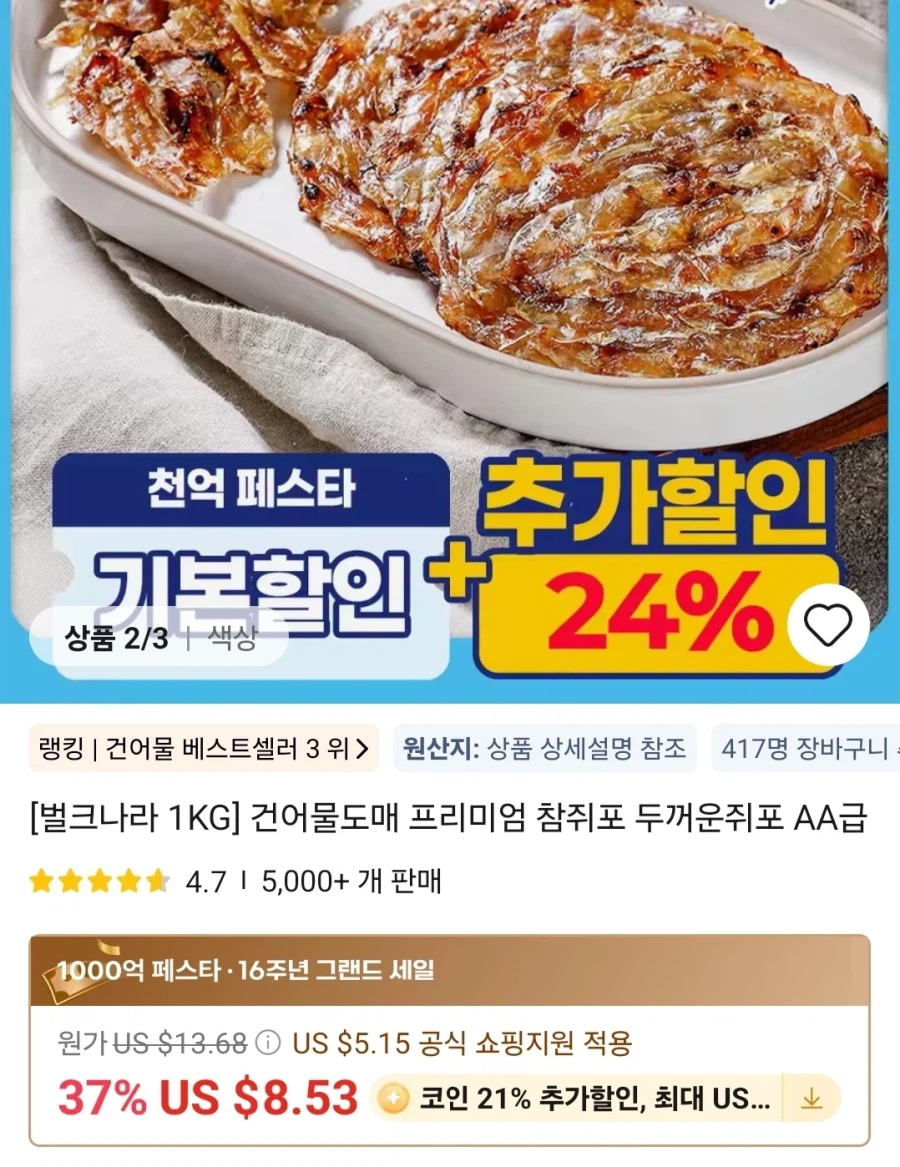Expand the chevron after 베스트셀러 3 위
The image size is (900, 1167).
click(360, 746)
